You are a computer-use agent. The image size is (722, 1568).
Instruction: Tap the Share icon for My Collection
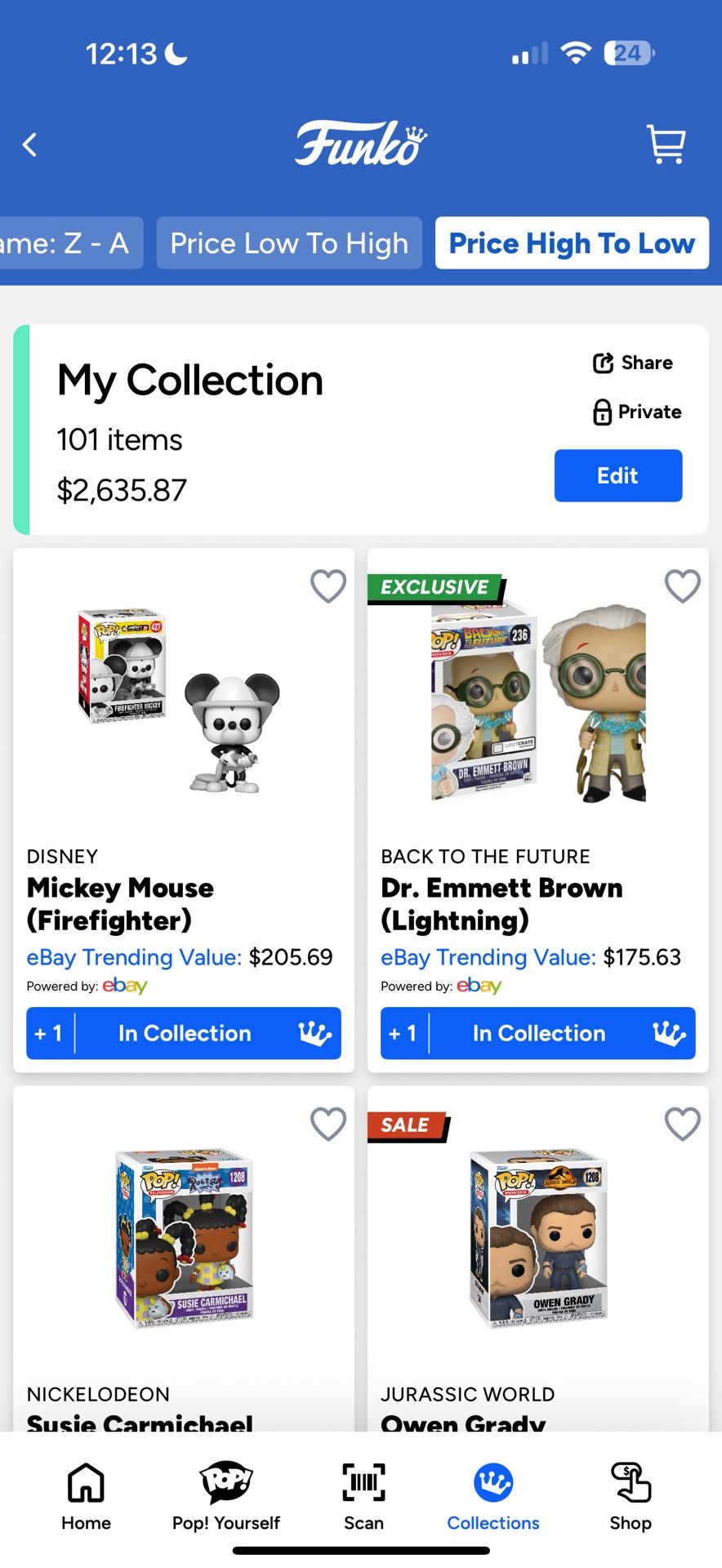pyautogui.click(x=603, y=363)
